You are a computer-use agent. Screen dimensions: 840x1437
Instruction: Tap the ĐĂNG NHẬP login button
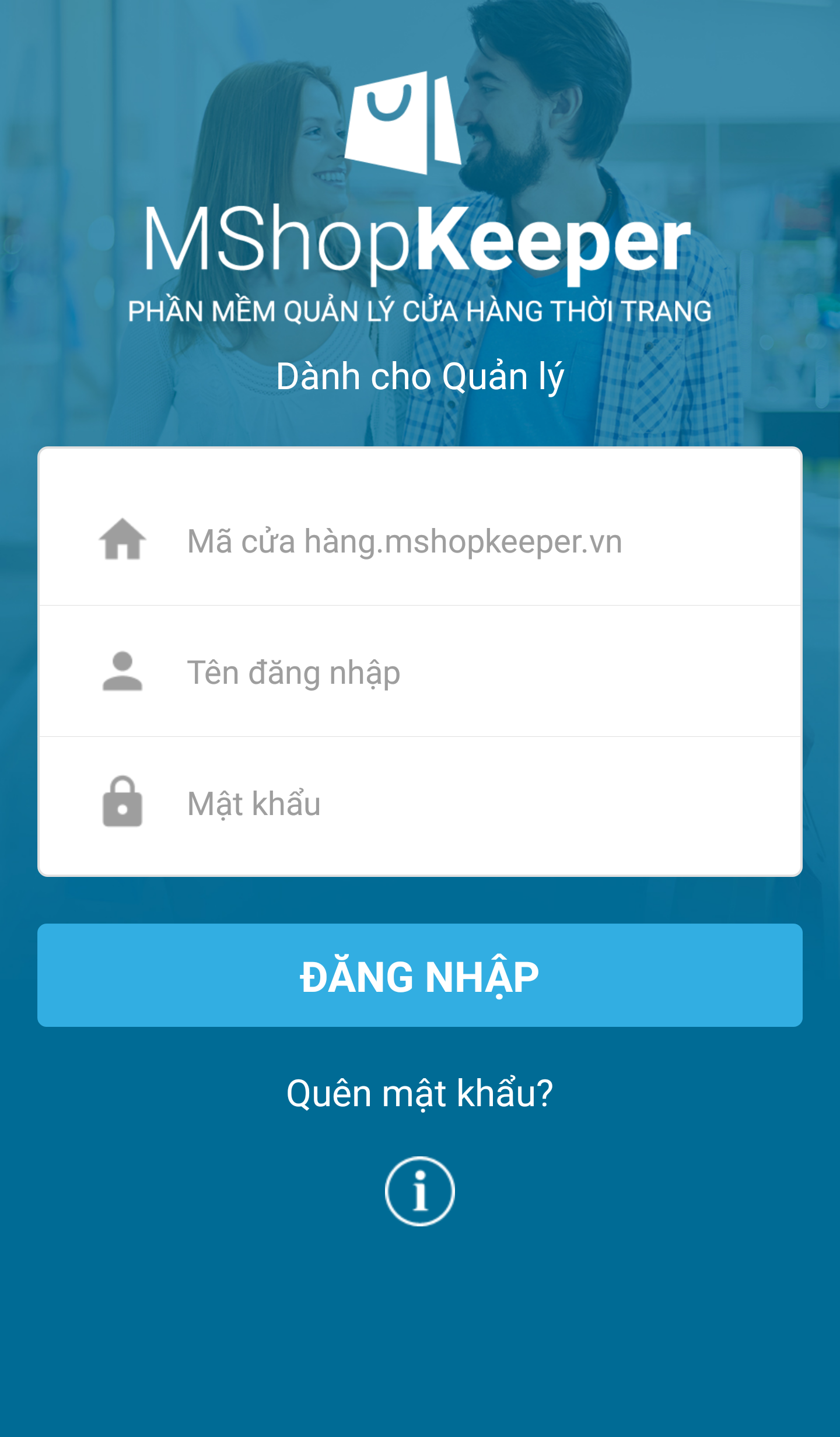coord(420,976)
